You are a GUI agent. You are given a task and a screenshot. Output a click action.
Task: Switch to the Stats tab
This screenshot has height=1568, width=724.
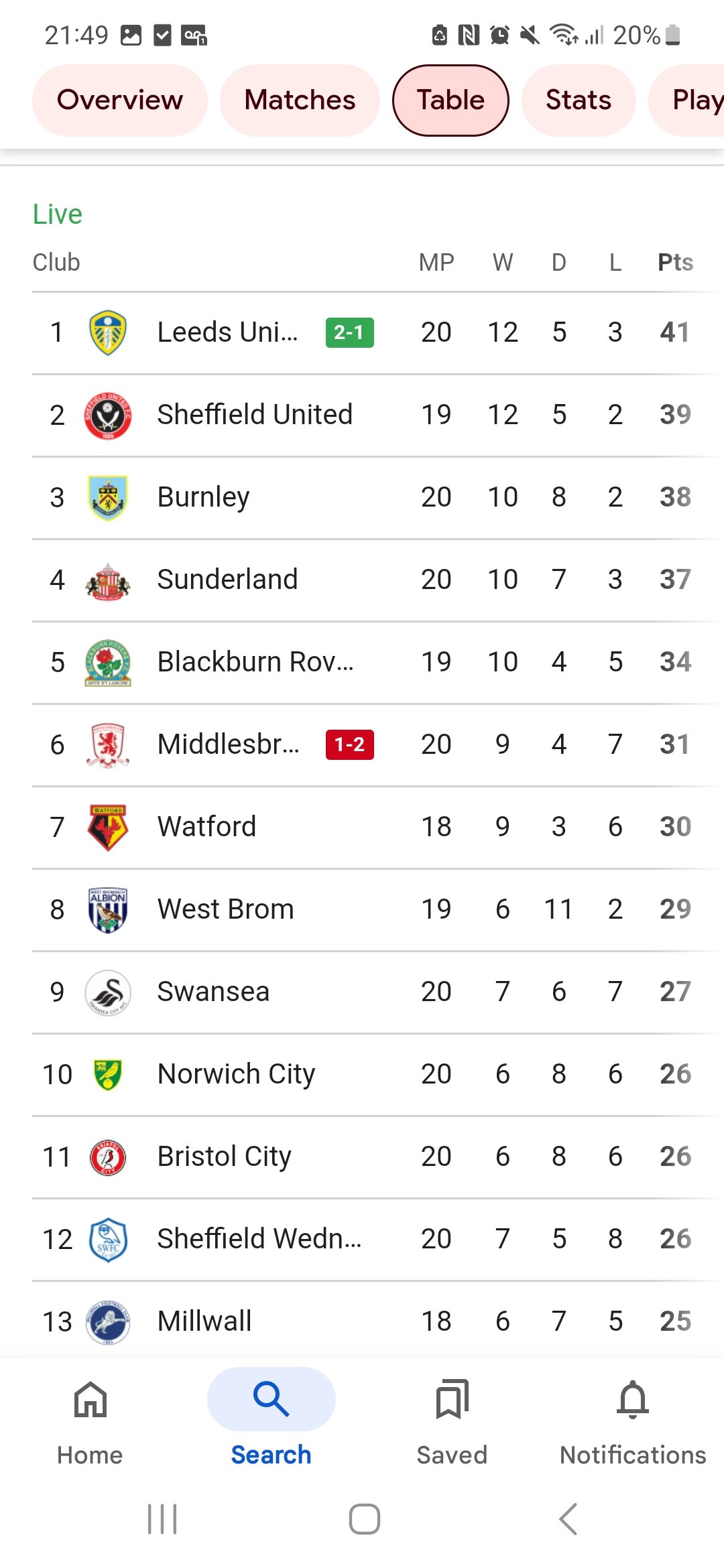(579, 101)
